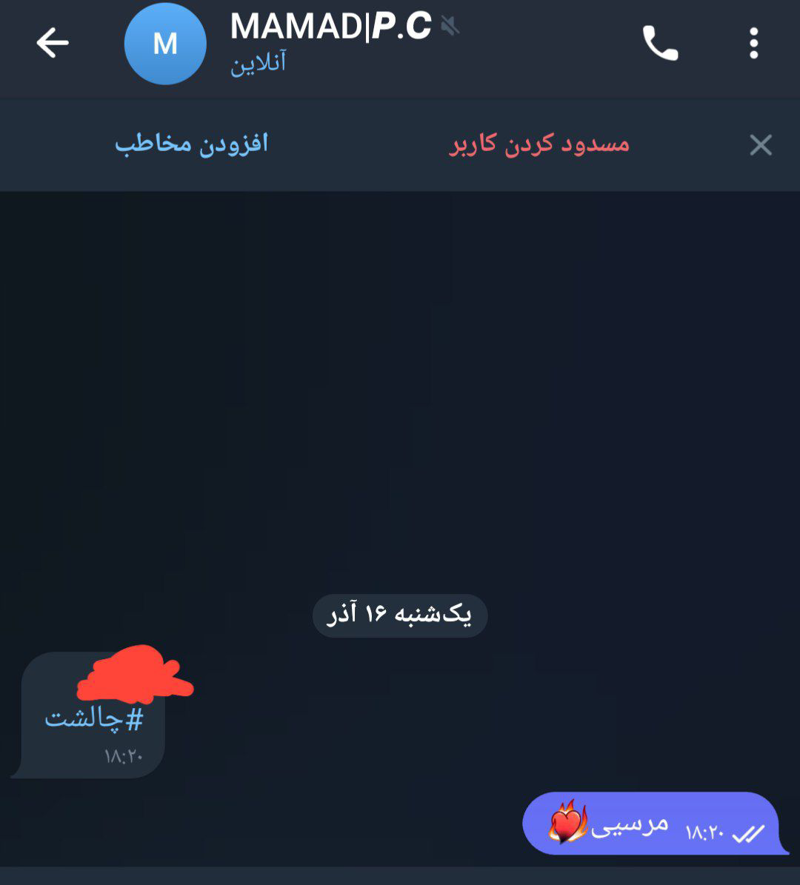Tap مسدود کردن کاربر to block user
Screen dimensions: 800x885
tap(539, 145)
